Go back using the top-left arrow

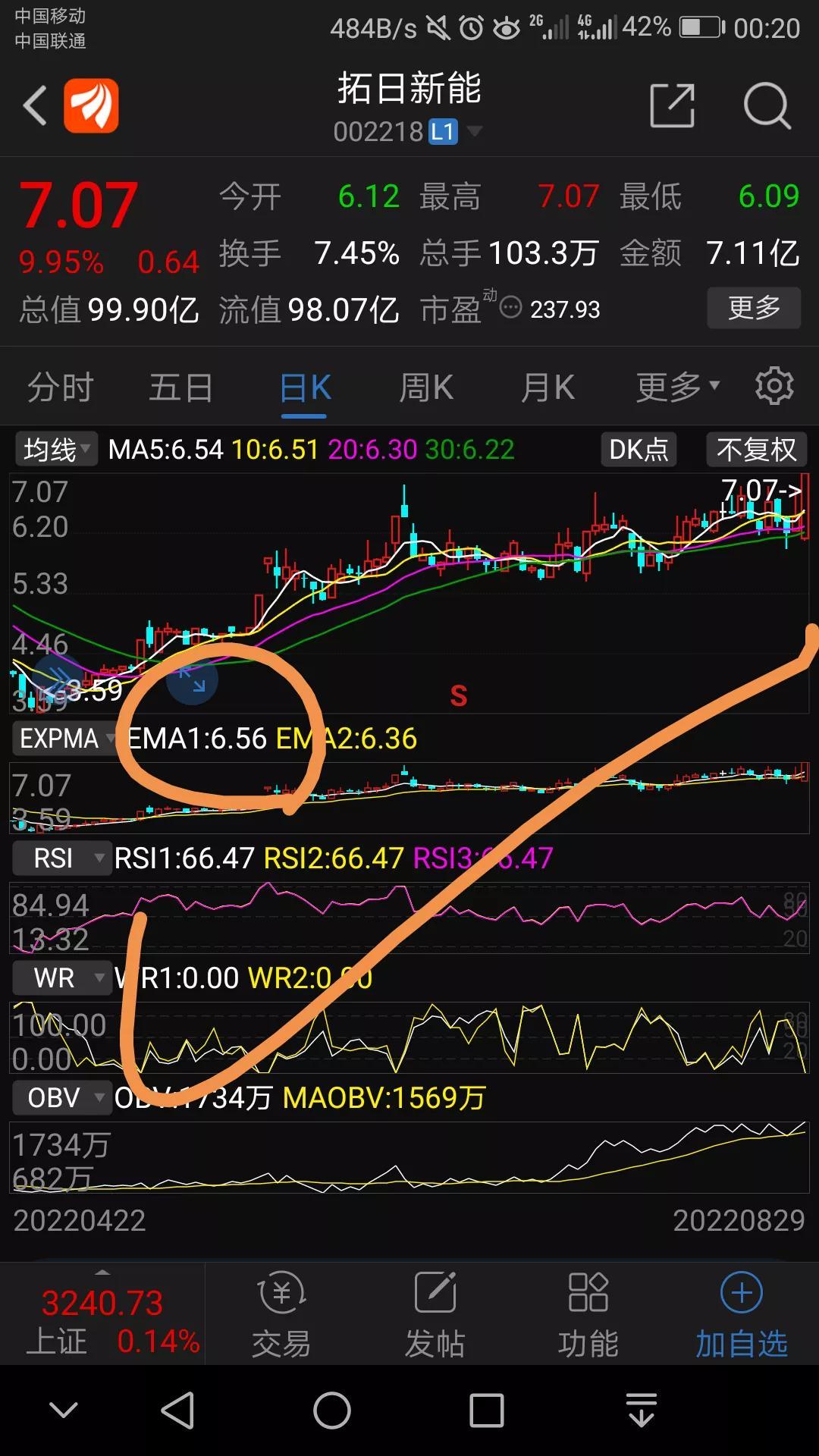[x=35, y=105]
